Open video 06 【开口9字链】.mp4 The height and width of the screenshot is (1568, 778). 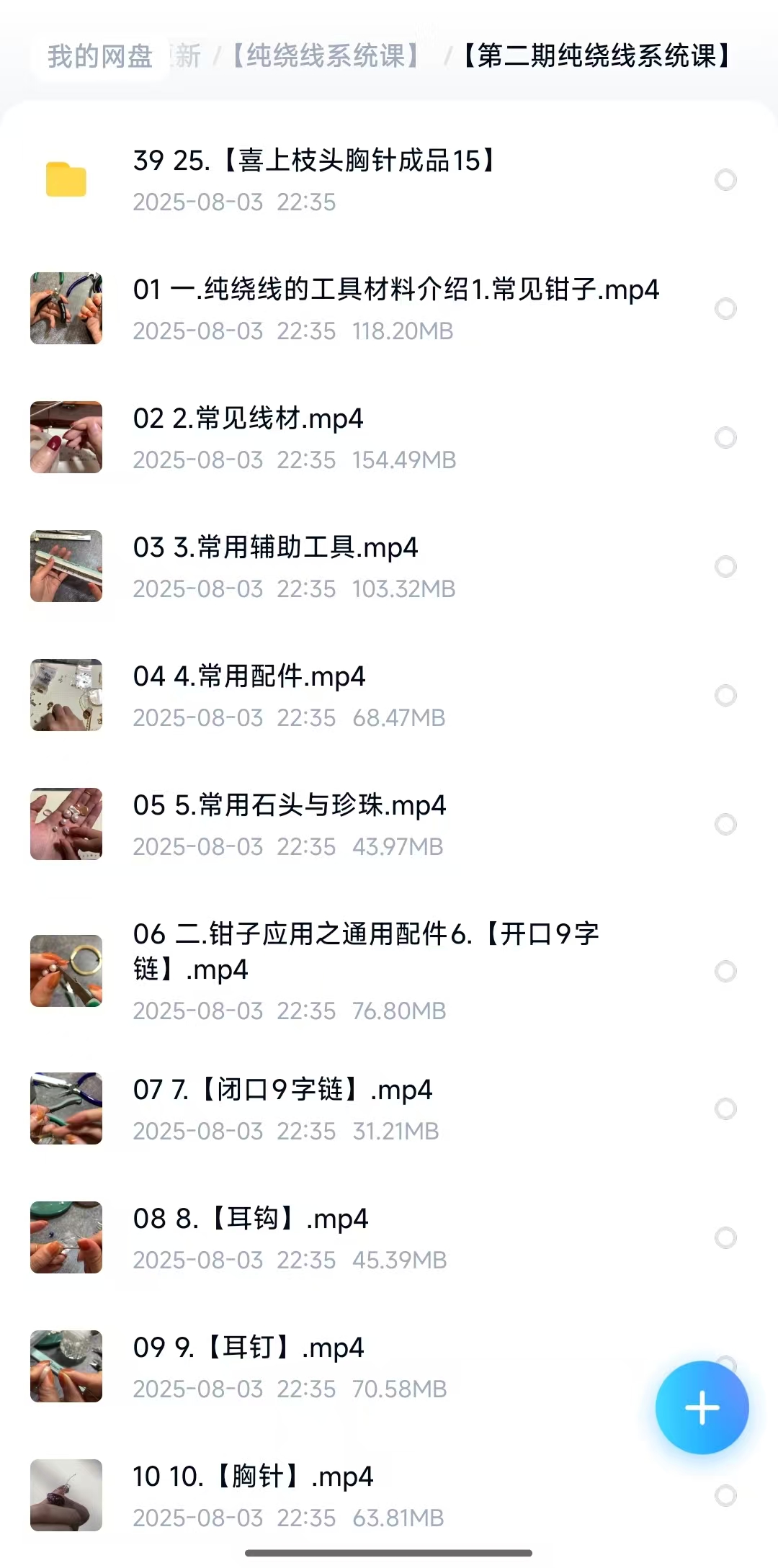[366, 951]
